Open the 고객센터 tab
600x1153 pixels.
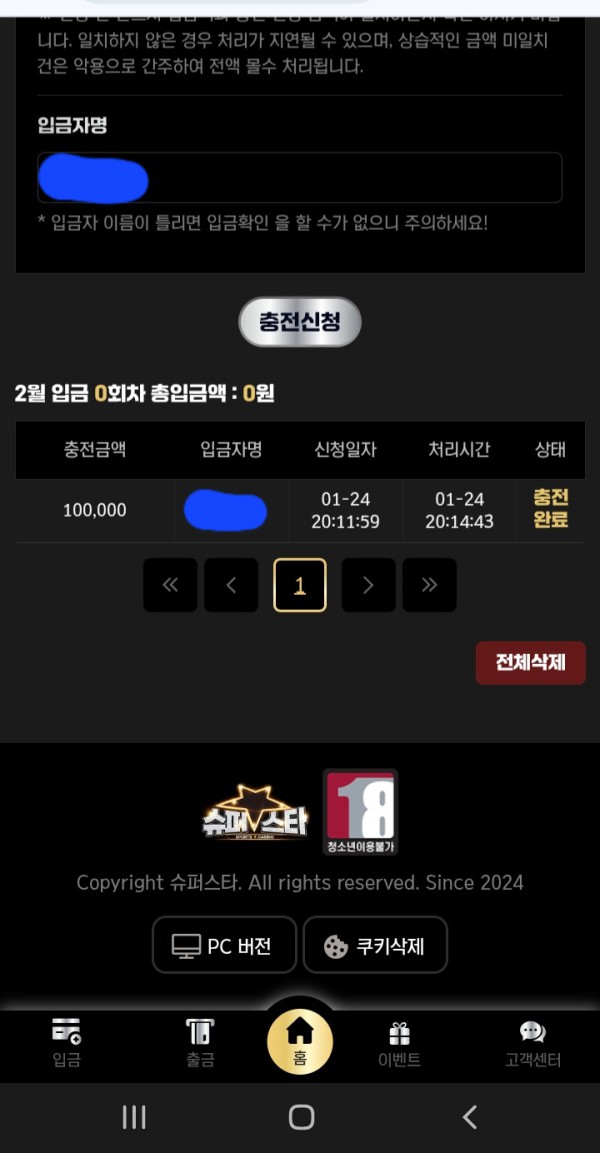(532, 1043)
